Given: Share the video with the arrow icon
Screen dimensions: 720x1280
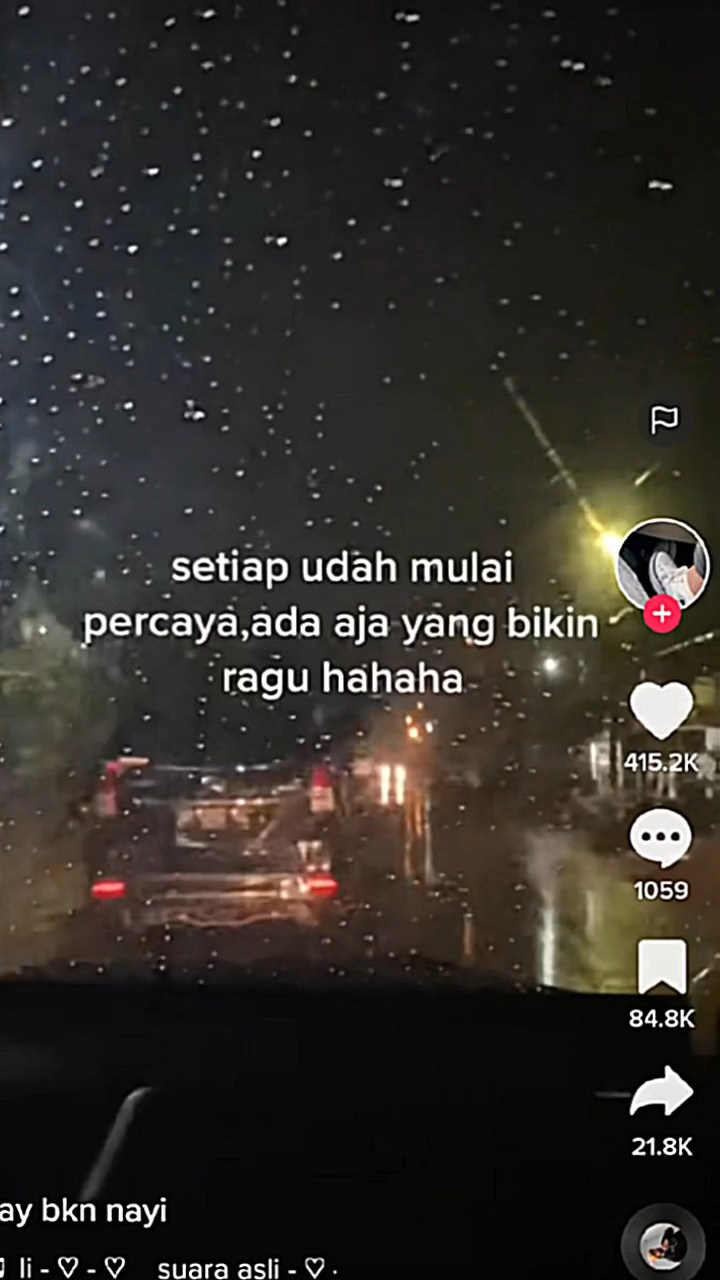Looking at the screenshot, I should point(661,1092).
